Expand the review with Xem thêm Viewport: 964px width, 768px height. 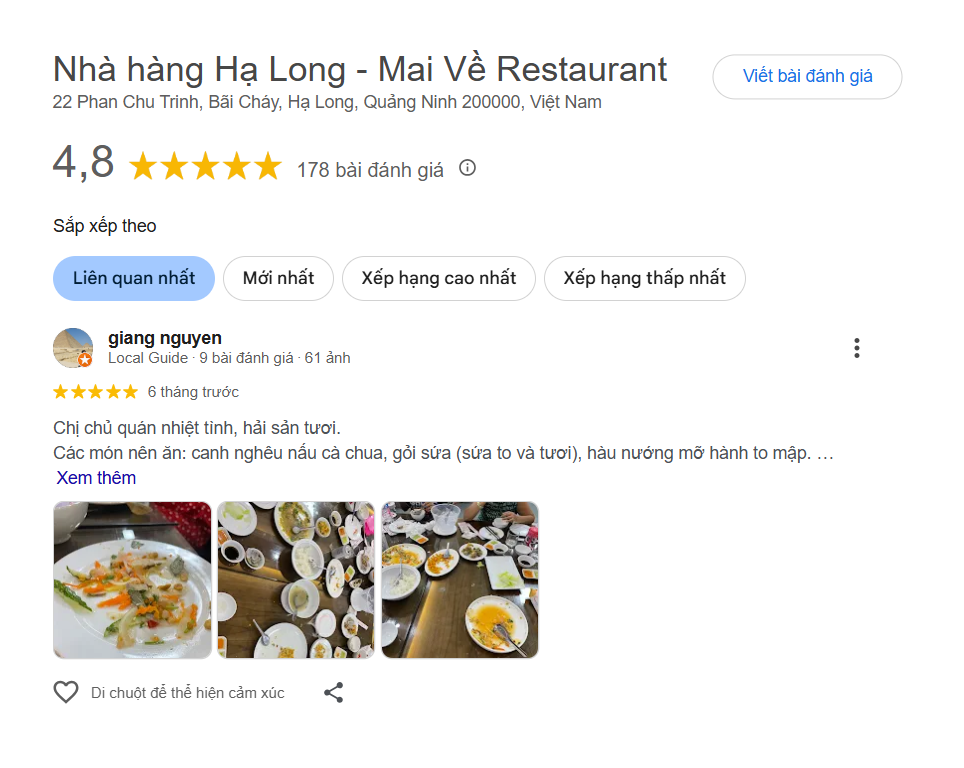96,478
